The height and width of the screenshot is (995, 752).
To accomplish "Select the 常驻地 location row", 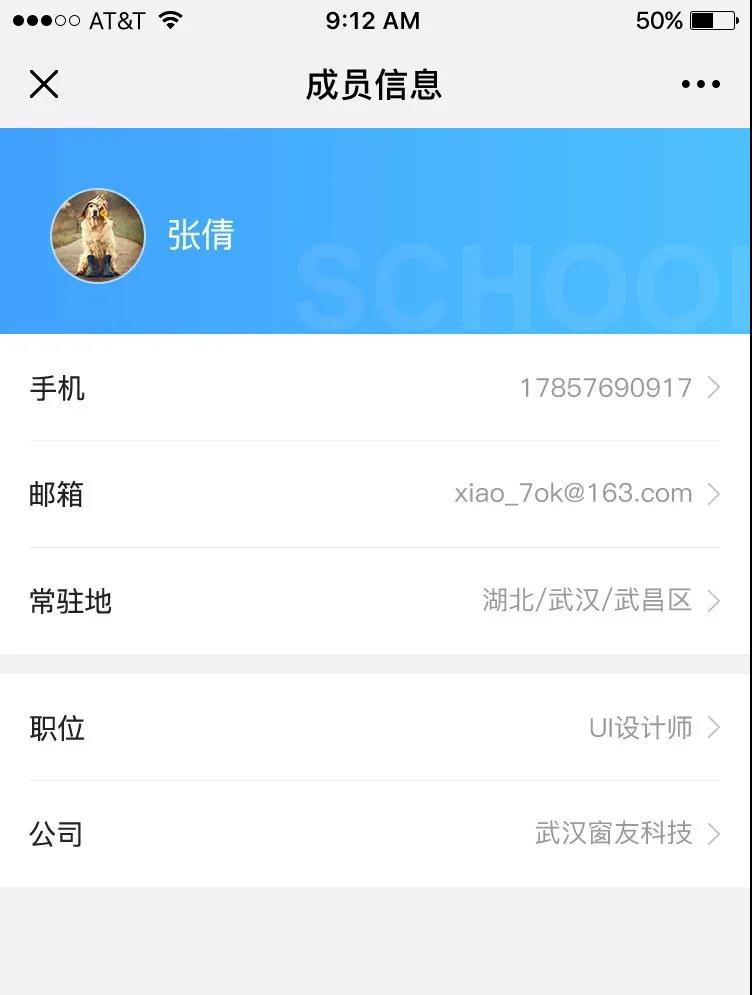I will 375,601.
